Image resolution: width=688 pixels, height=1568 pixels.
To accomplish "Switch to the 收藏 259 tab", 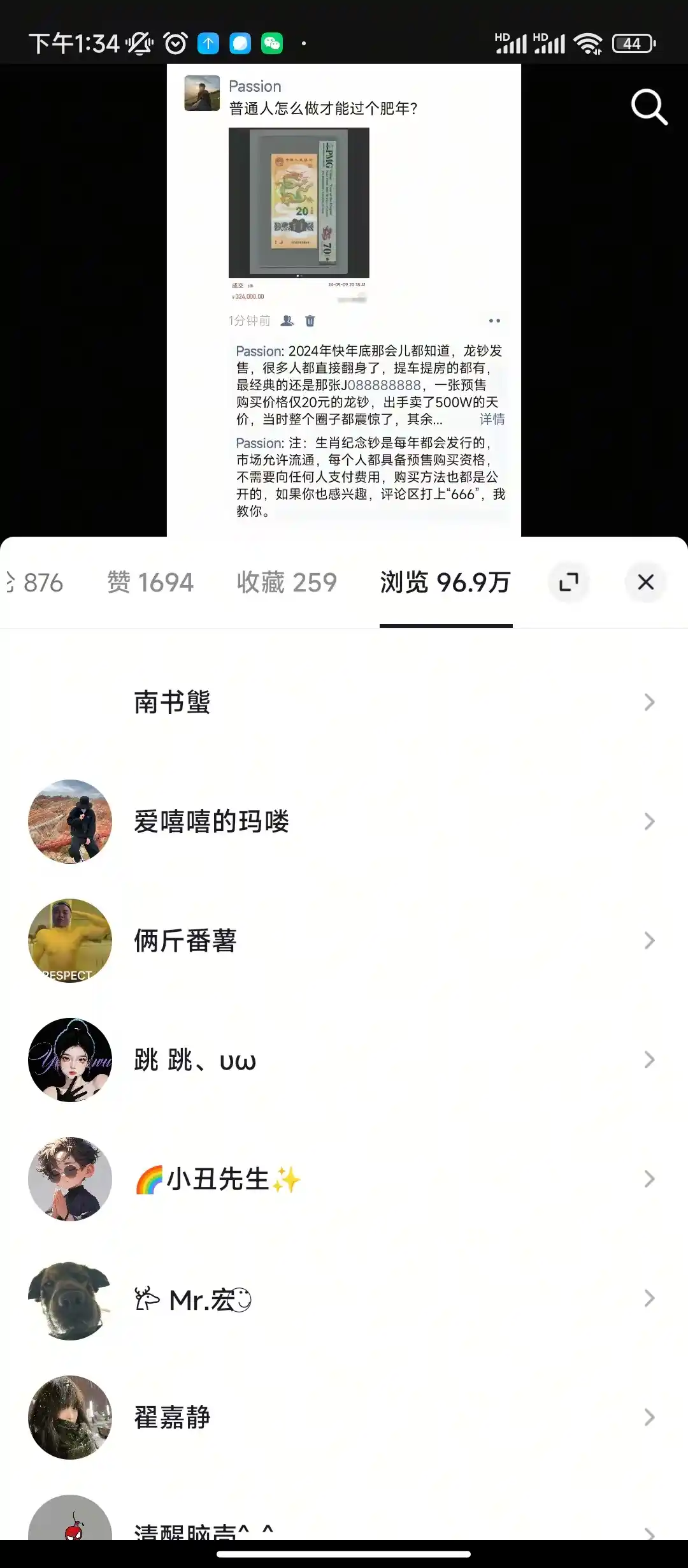I will point(287,583).
